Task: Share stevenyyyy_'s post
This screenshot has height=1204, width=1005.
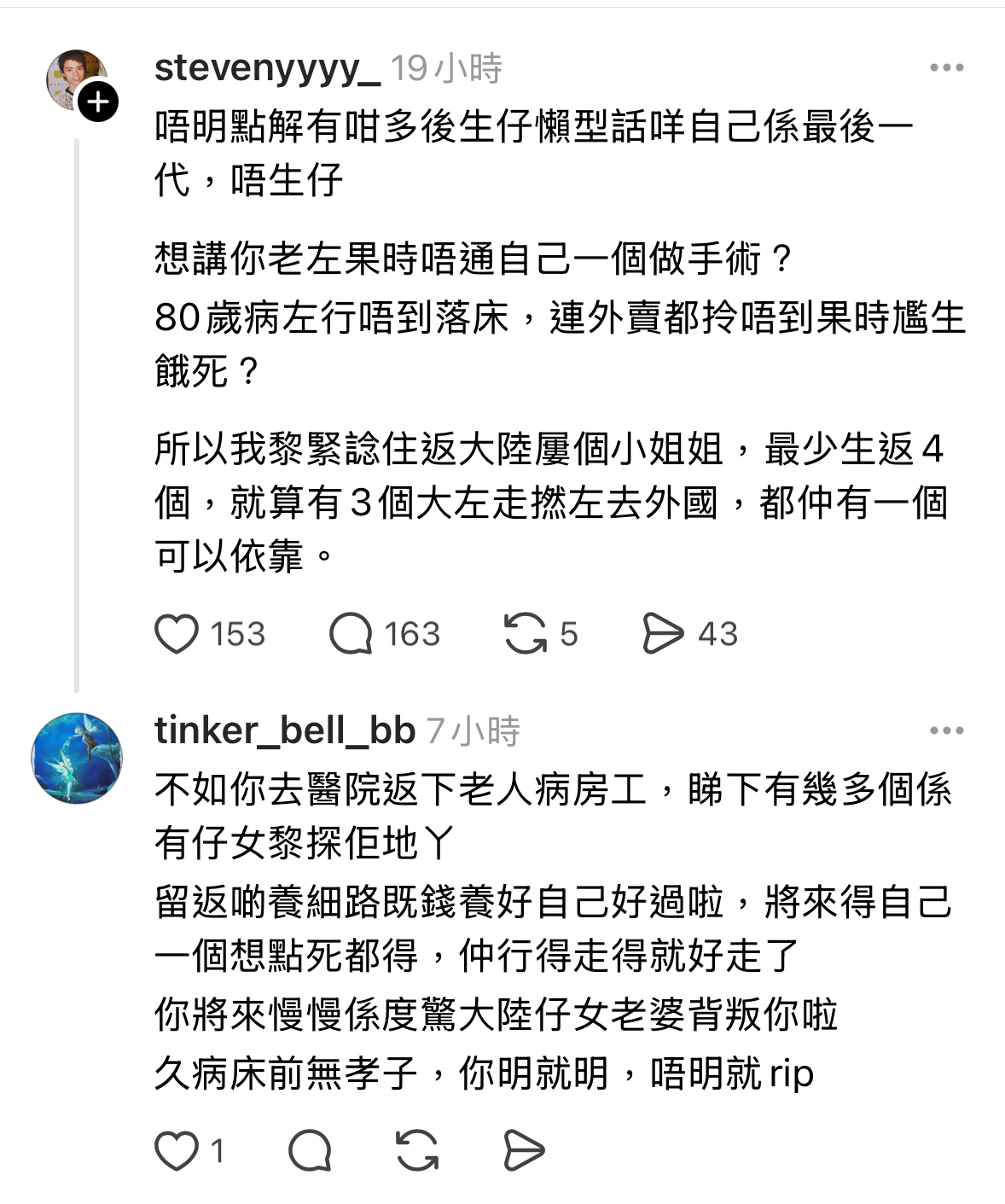Action: (663, 634)
